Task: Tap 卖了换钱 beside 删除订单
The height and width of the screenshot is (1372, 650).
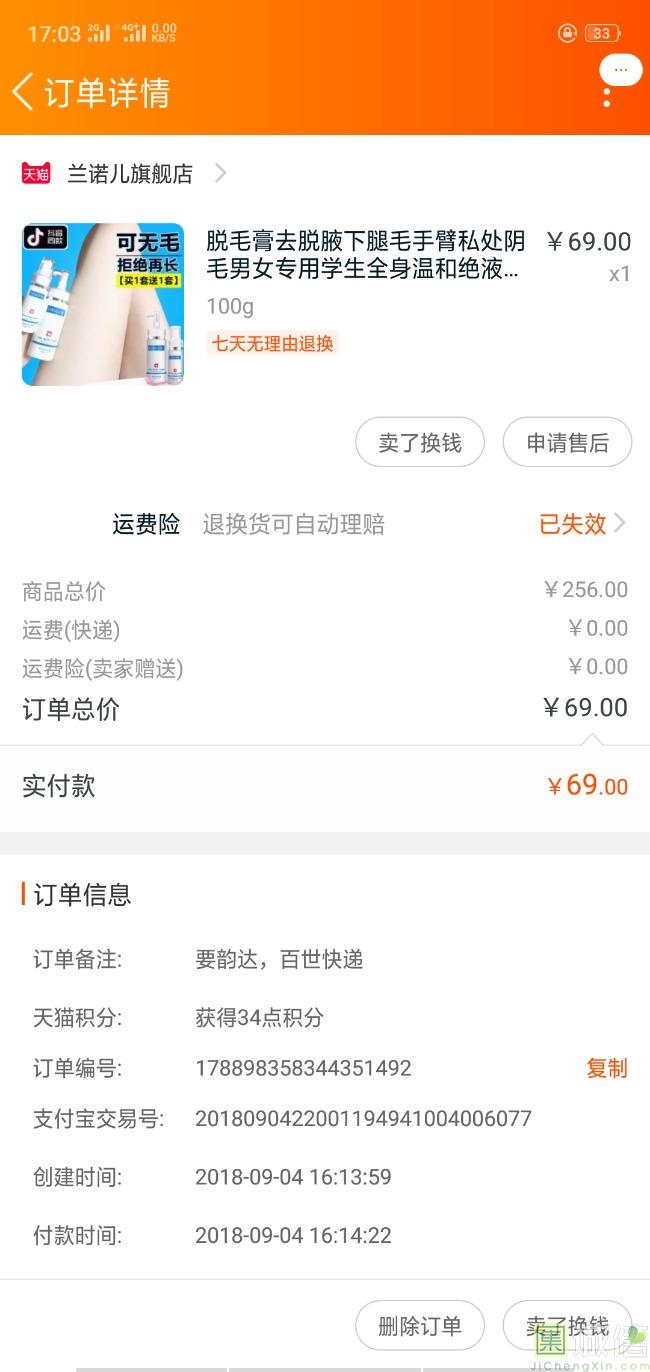Action: click(x=567, y=1326)
